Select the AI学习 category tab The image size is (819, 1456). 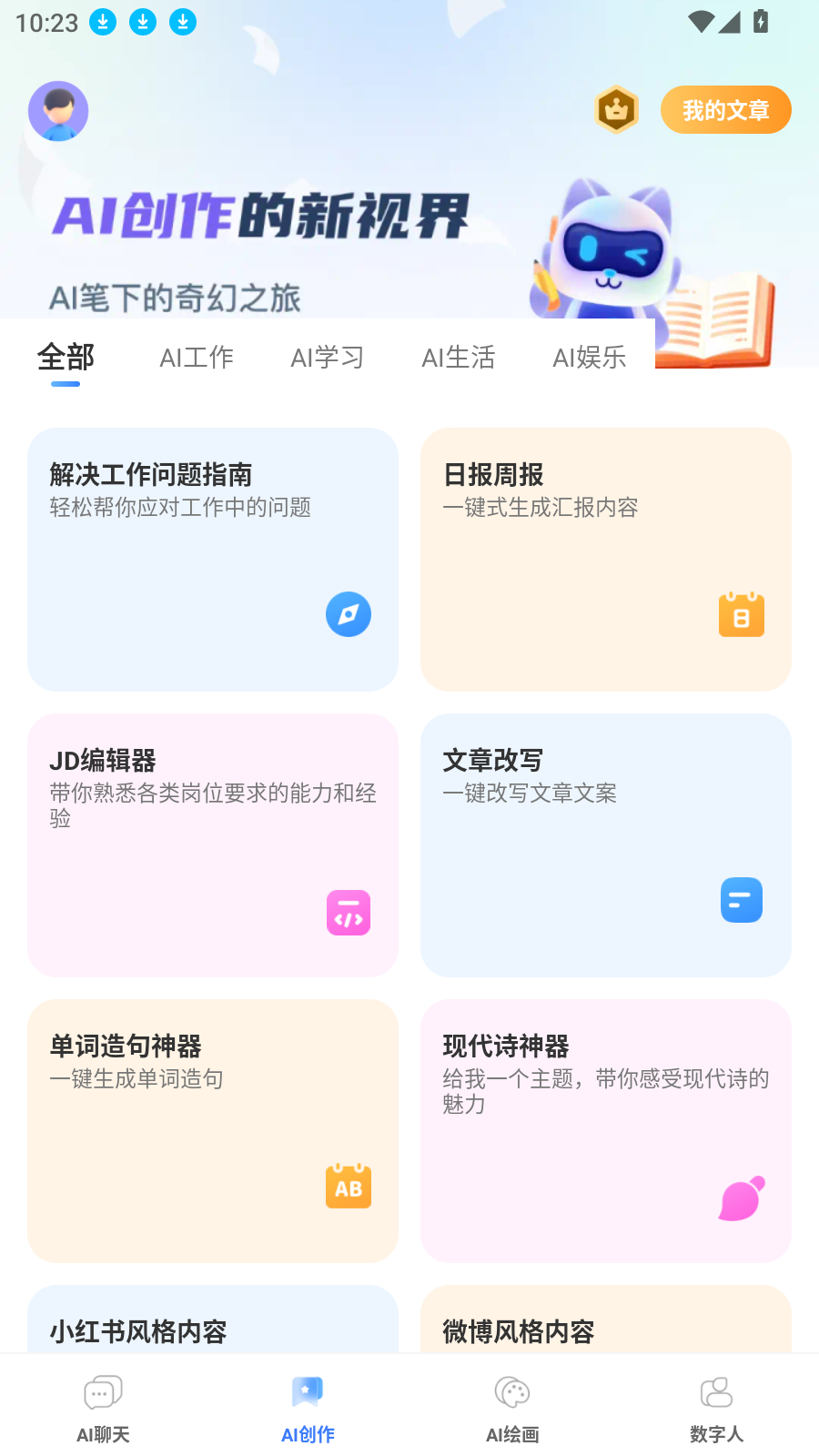[x=328, y=358]
